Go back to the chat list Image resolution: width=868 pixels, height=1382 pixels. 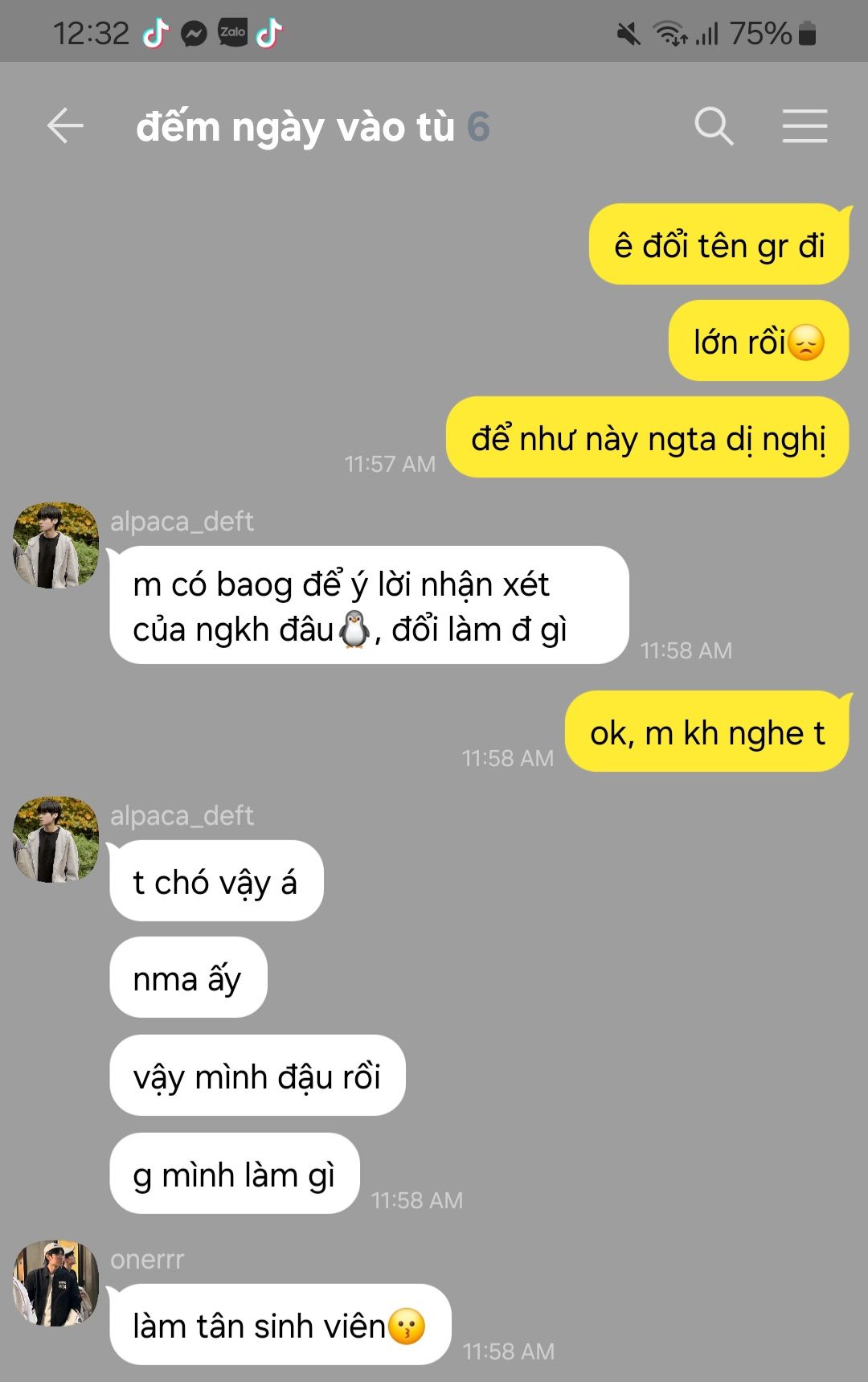pos(65,126)
